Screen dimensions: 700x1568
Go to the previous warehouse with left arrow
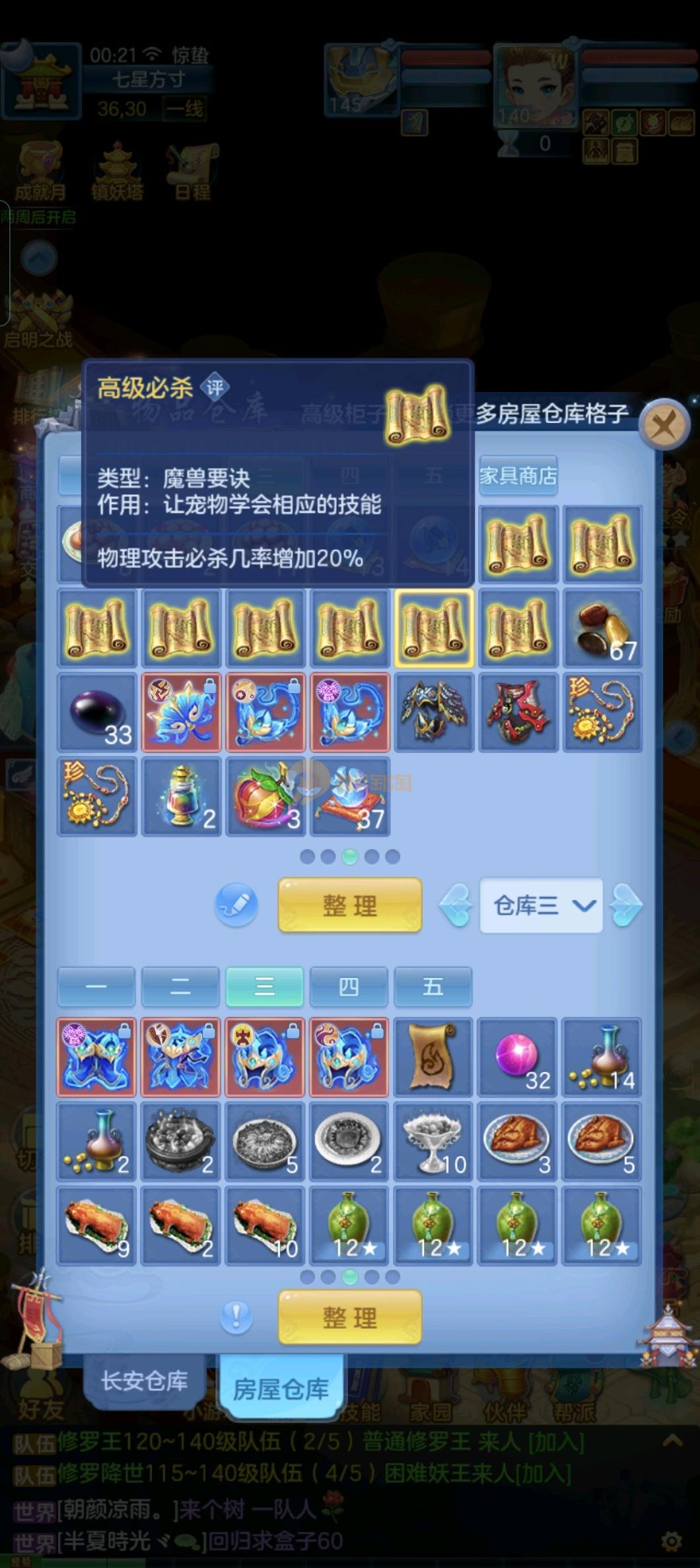click(x=457, y=905)
